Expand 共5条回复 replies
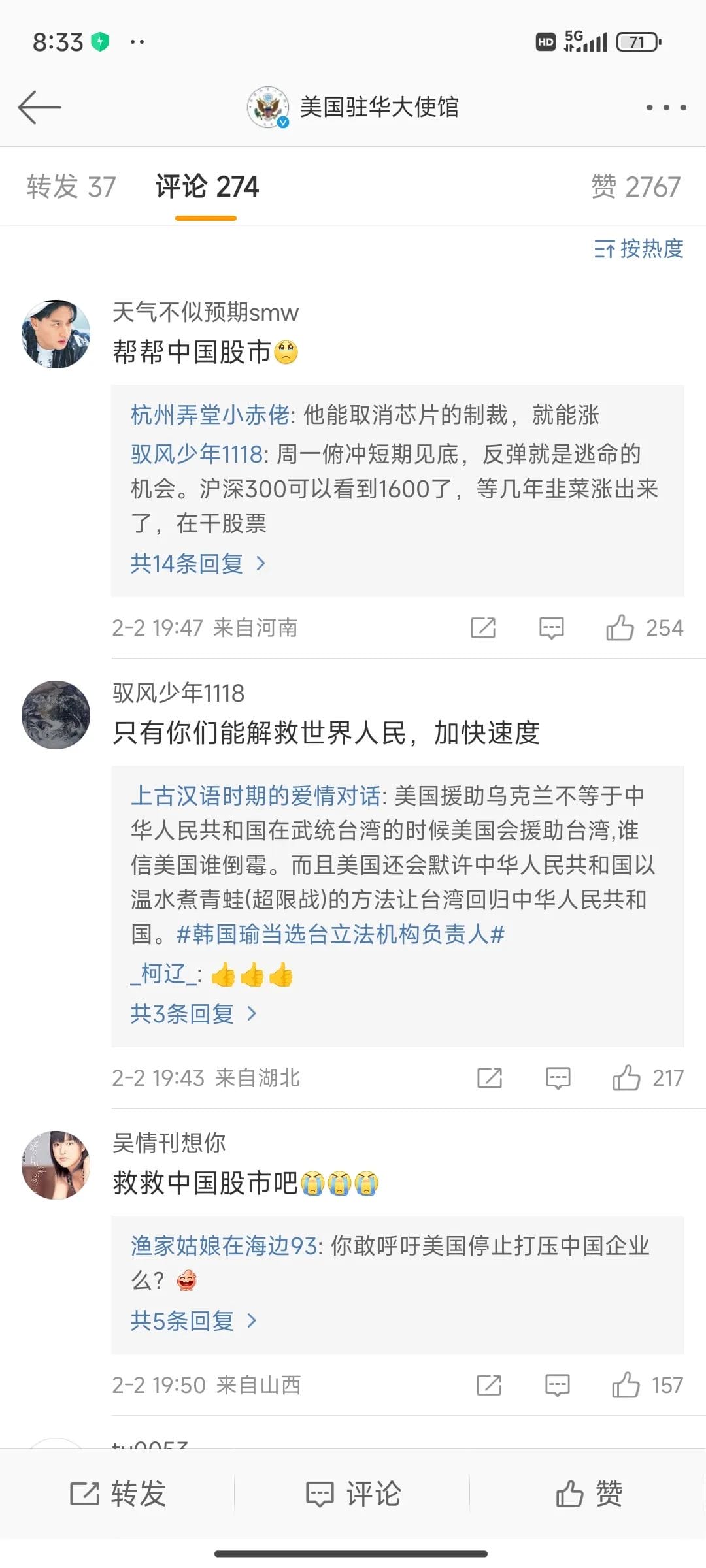The width and height of the screenshot is (706, 1568). pos(193,1320)
